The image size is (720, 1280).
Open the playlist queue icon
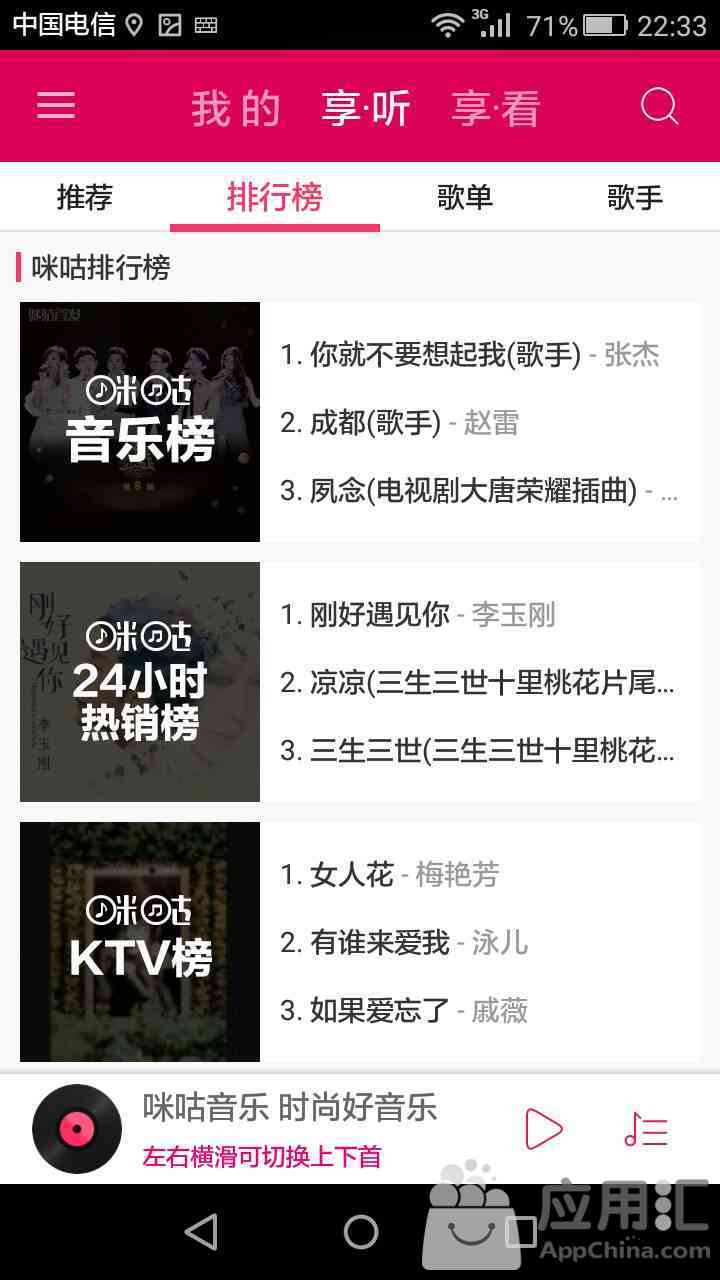tap(645, 1130)
